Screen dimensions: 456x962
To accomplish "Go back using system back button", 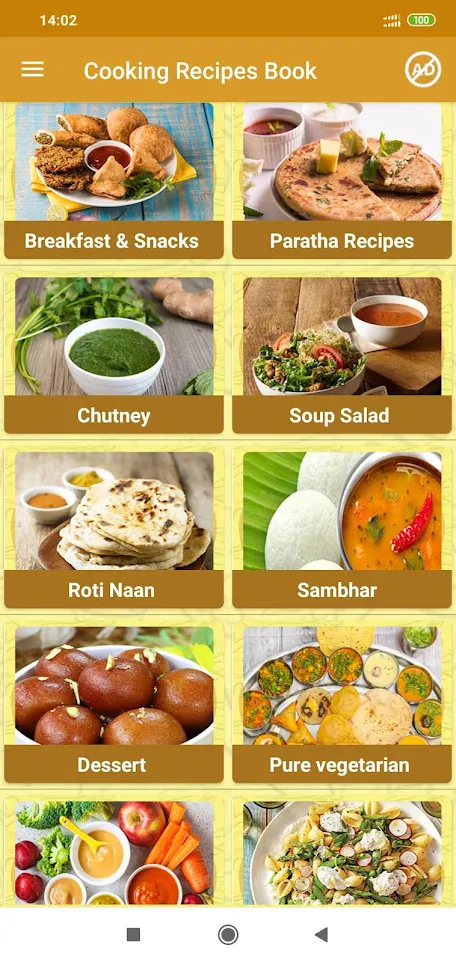I will 321,934.
